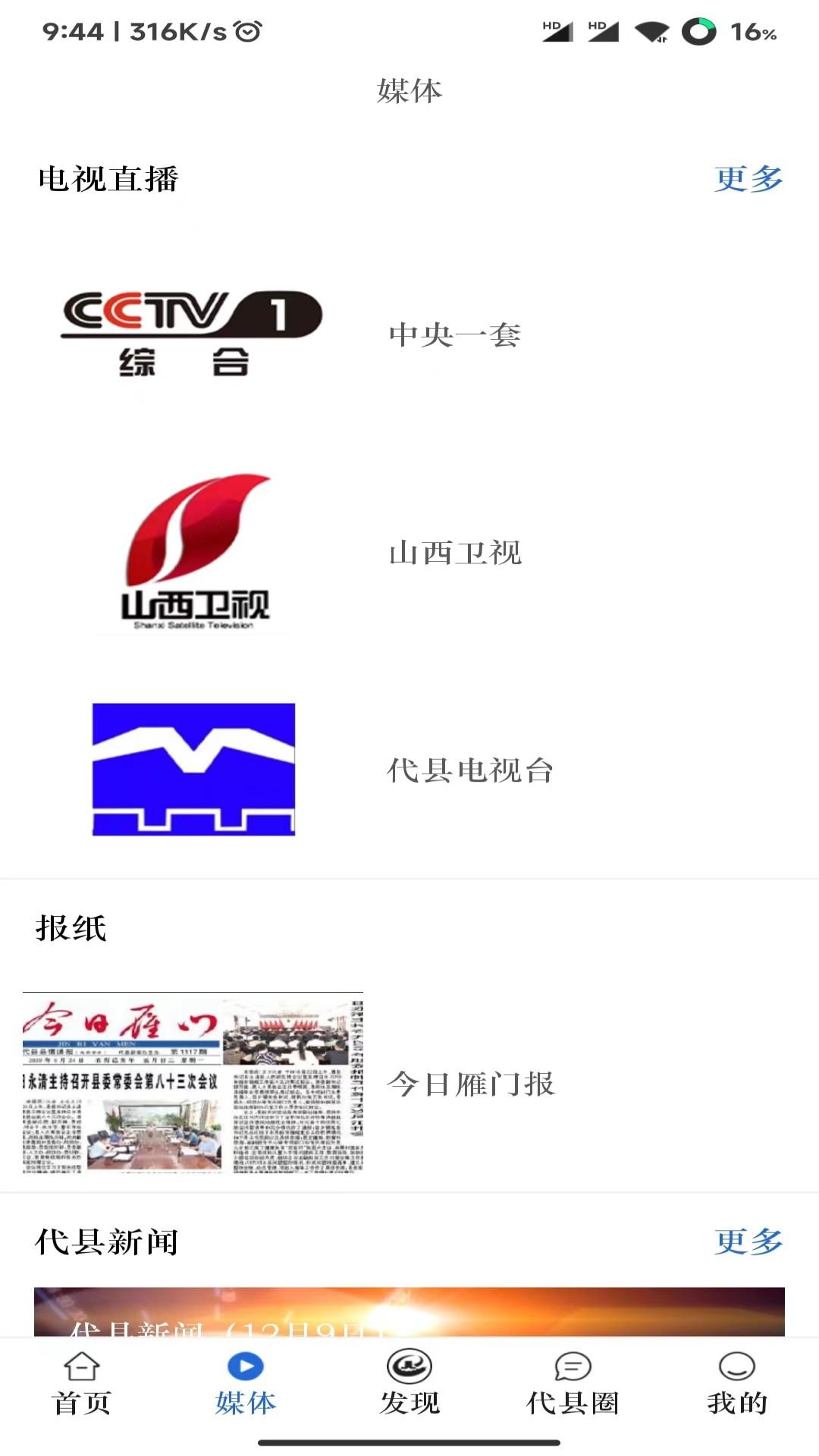The image size is (819, 1456).
Task: Click 更多 next to 代县新闻
Action: [x=747, y=1242]
